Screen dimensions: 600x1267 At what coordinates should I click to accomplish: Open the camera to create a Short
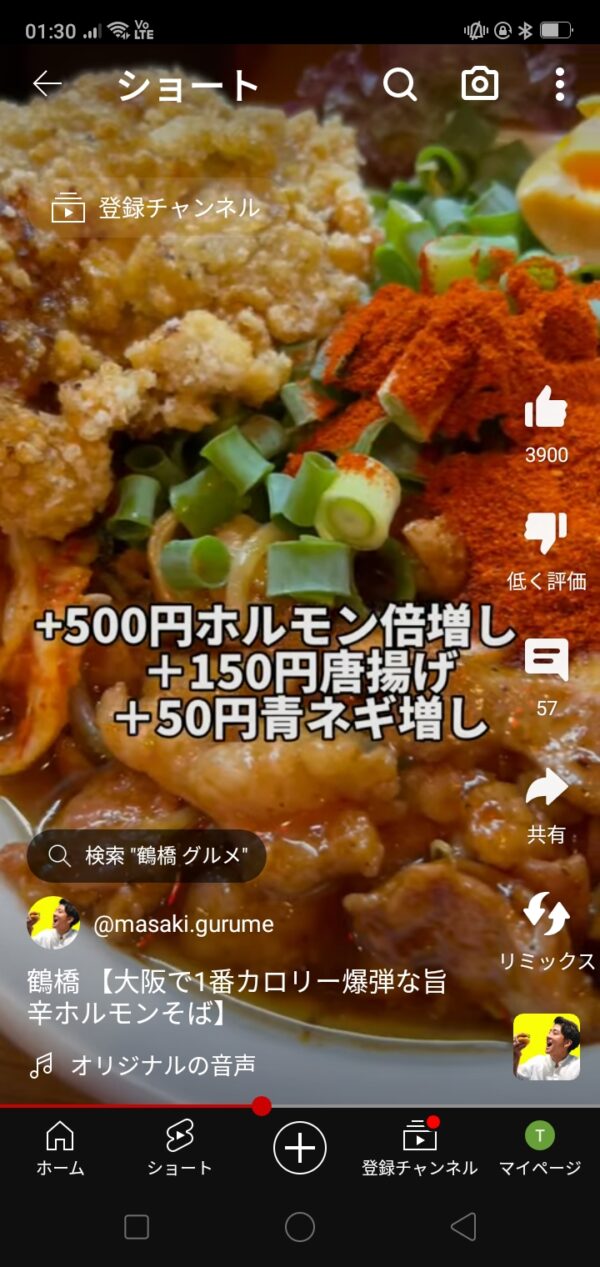[480, 85]
